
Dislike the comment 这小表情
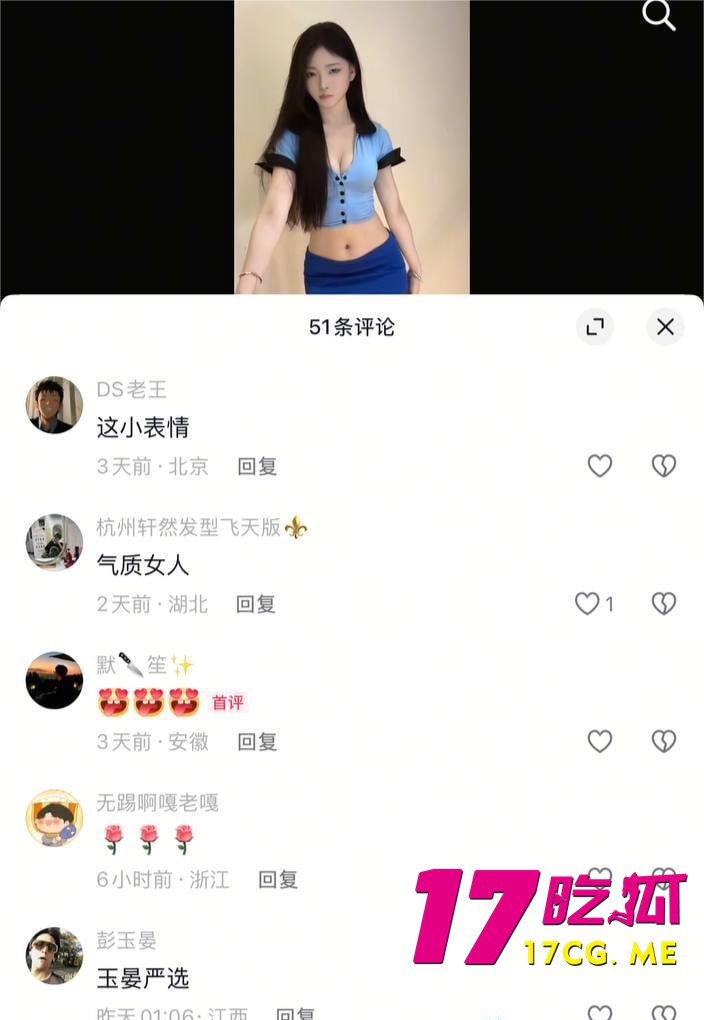point(664,466)
